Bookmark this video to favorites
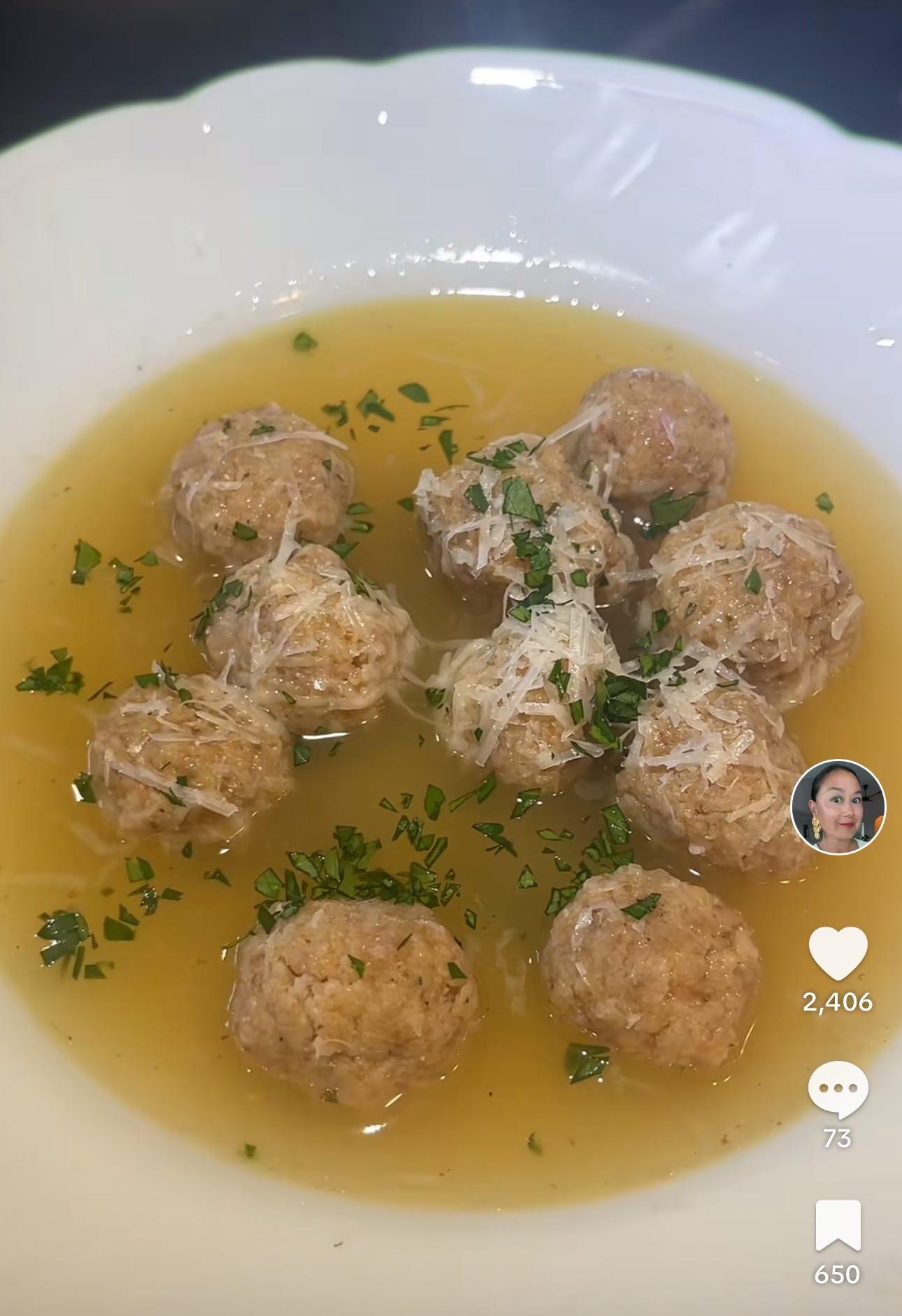 (838, 1225)
